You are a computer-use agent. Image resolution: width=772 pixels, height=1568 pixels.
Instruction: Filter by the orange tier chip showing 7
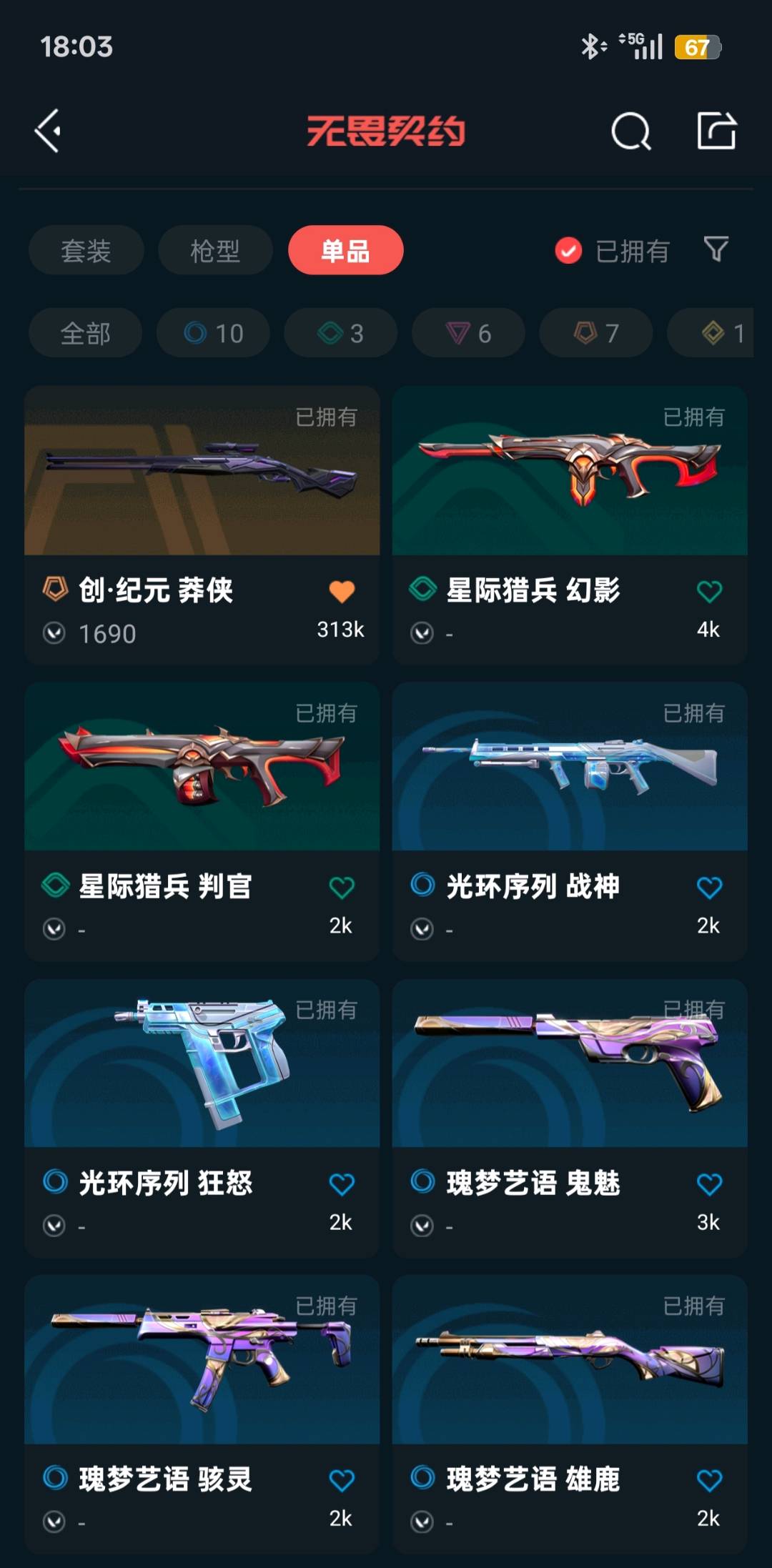(x=595, y=333)
